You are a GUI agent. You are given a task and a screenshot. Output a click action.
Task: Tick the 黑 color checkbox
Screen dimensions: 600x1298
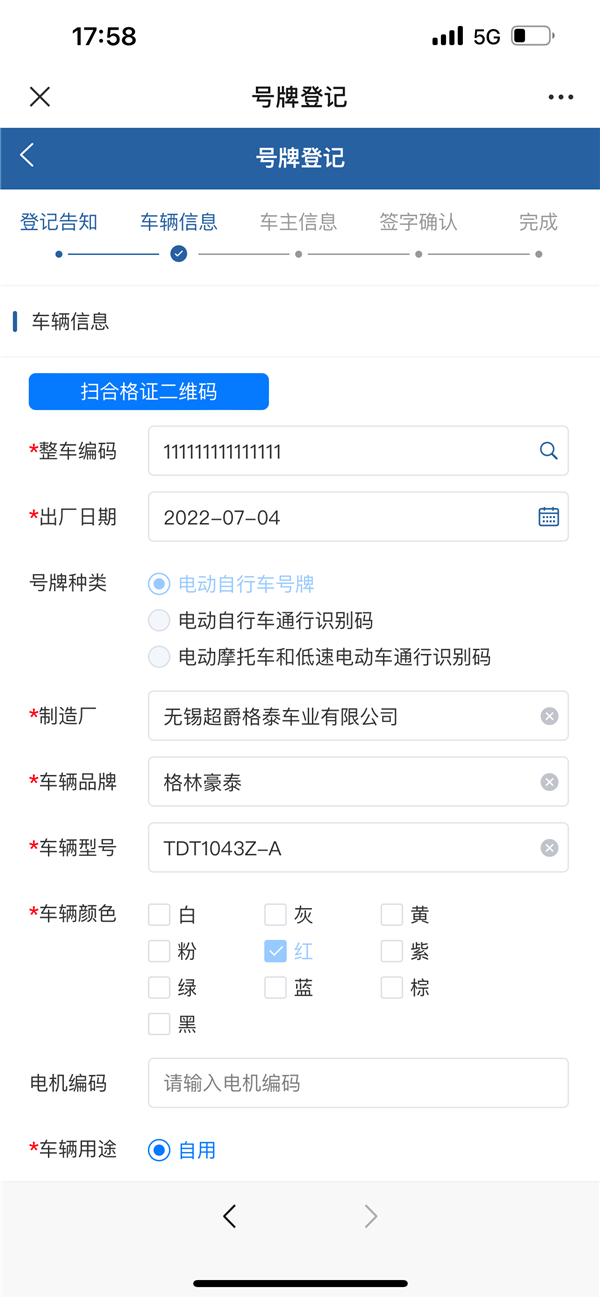[159, 1024]
